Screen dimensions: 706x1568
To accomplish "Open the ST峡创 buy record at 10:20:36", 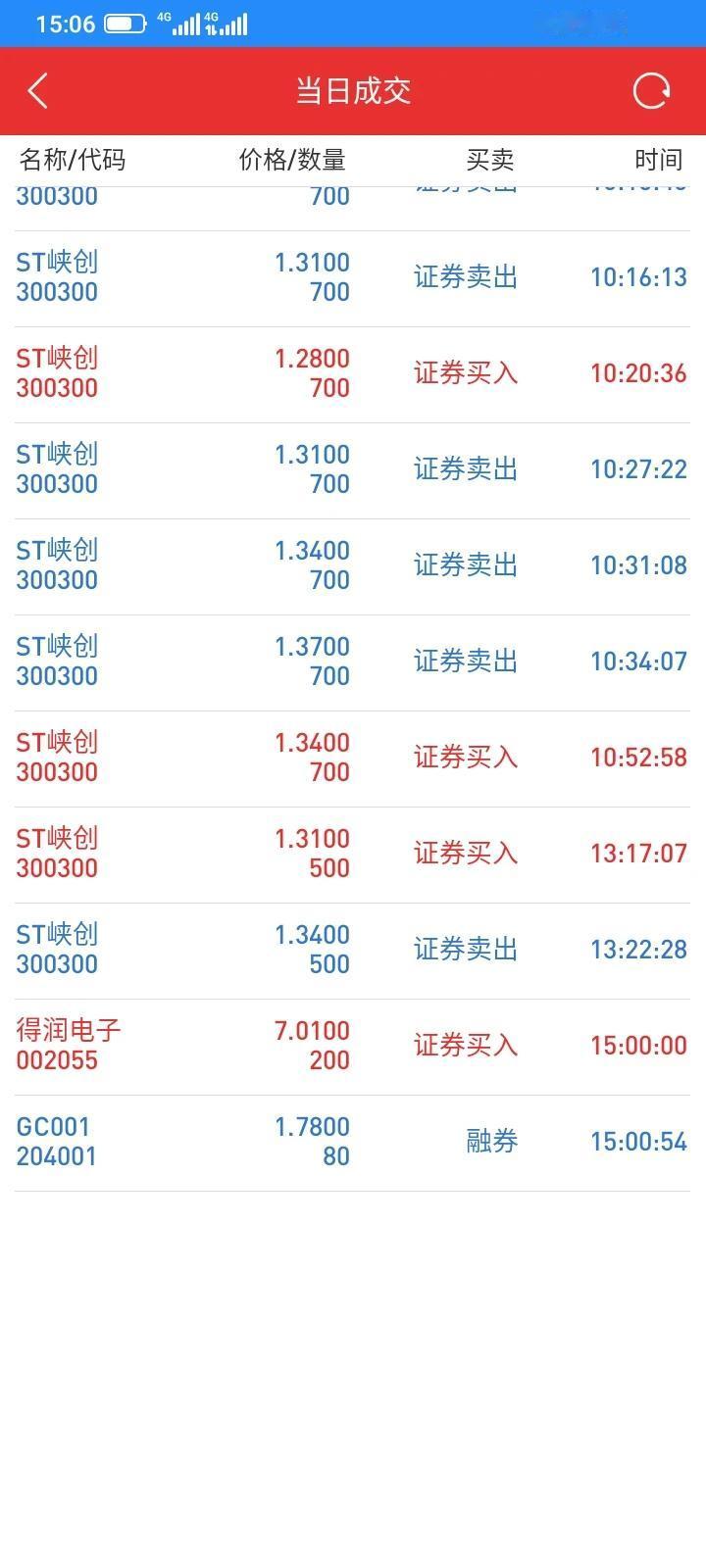I will point(352,375).
